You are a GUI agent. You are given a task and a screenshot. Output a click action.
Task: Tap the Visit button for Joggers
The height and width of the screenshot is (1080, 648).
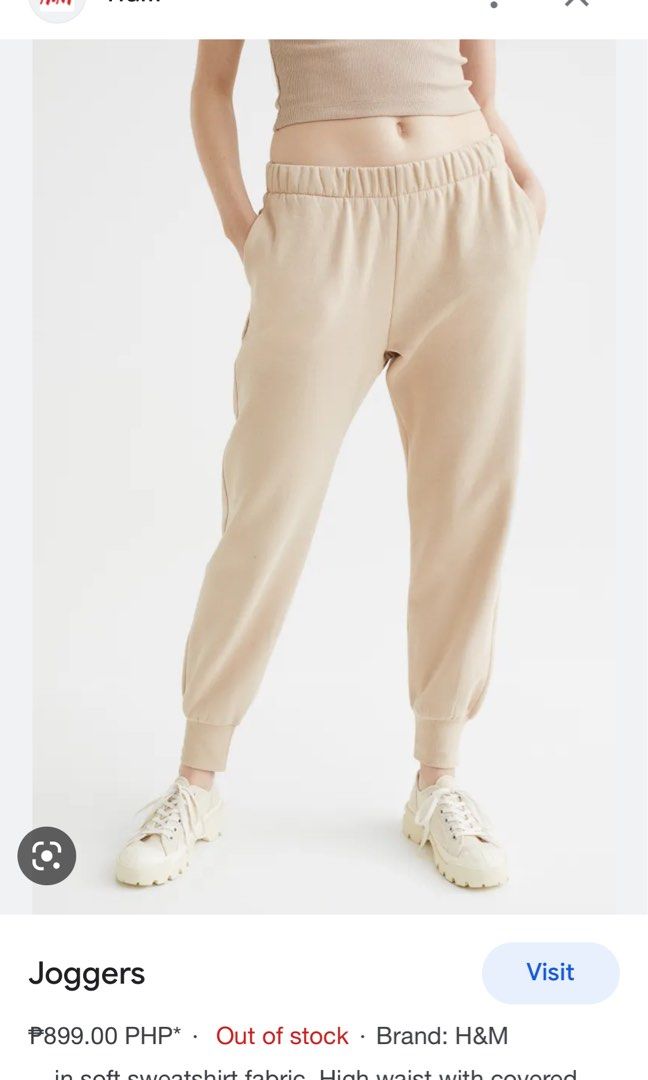[x=550, y=972]
